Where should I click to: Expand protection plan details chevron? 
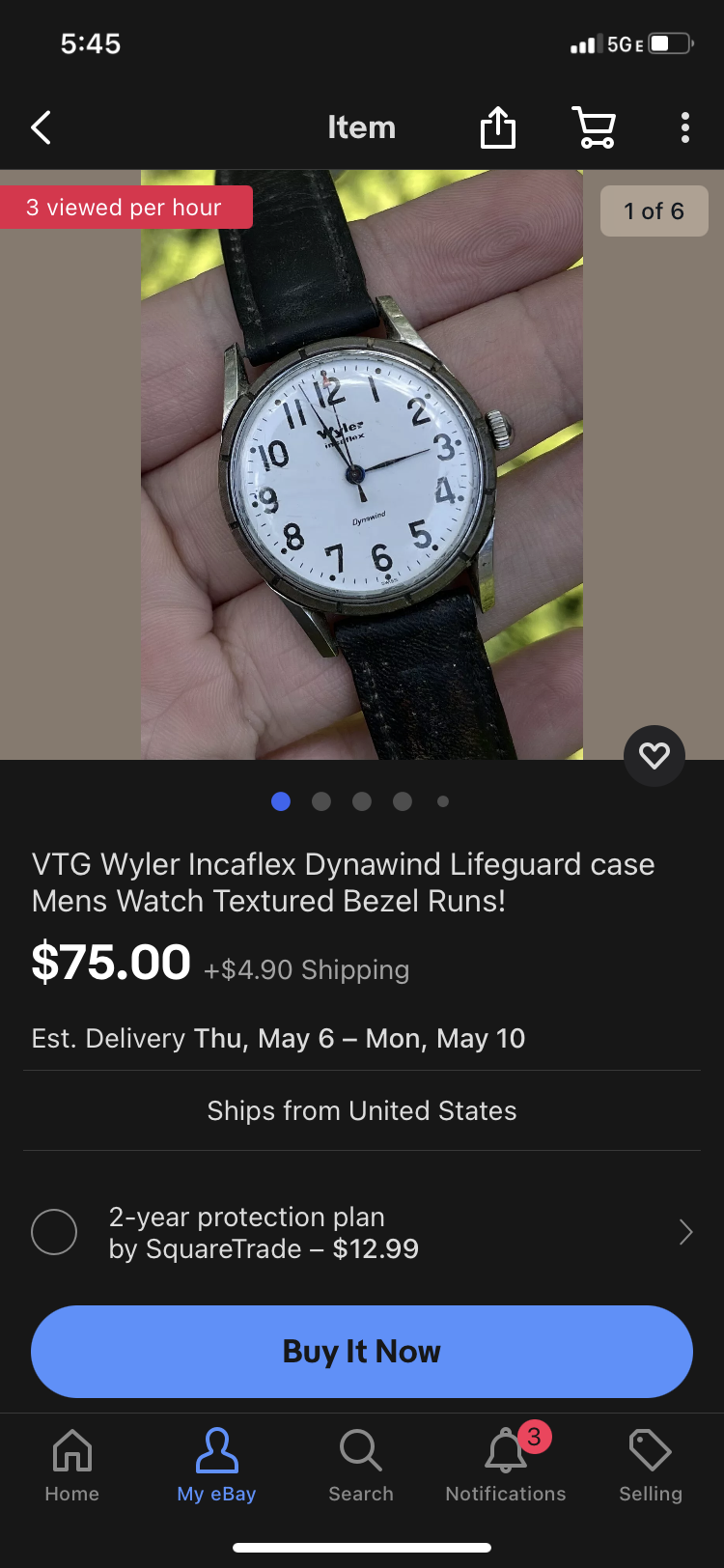[x=684, y=1232]
